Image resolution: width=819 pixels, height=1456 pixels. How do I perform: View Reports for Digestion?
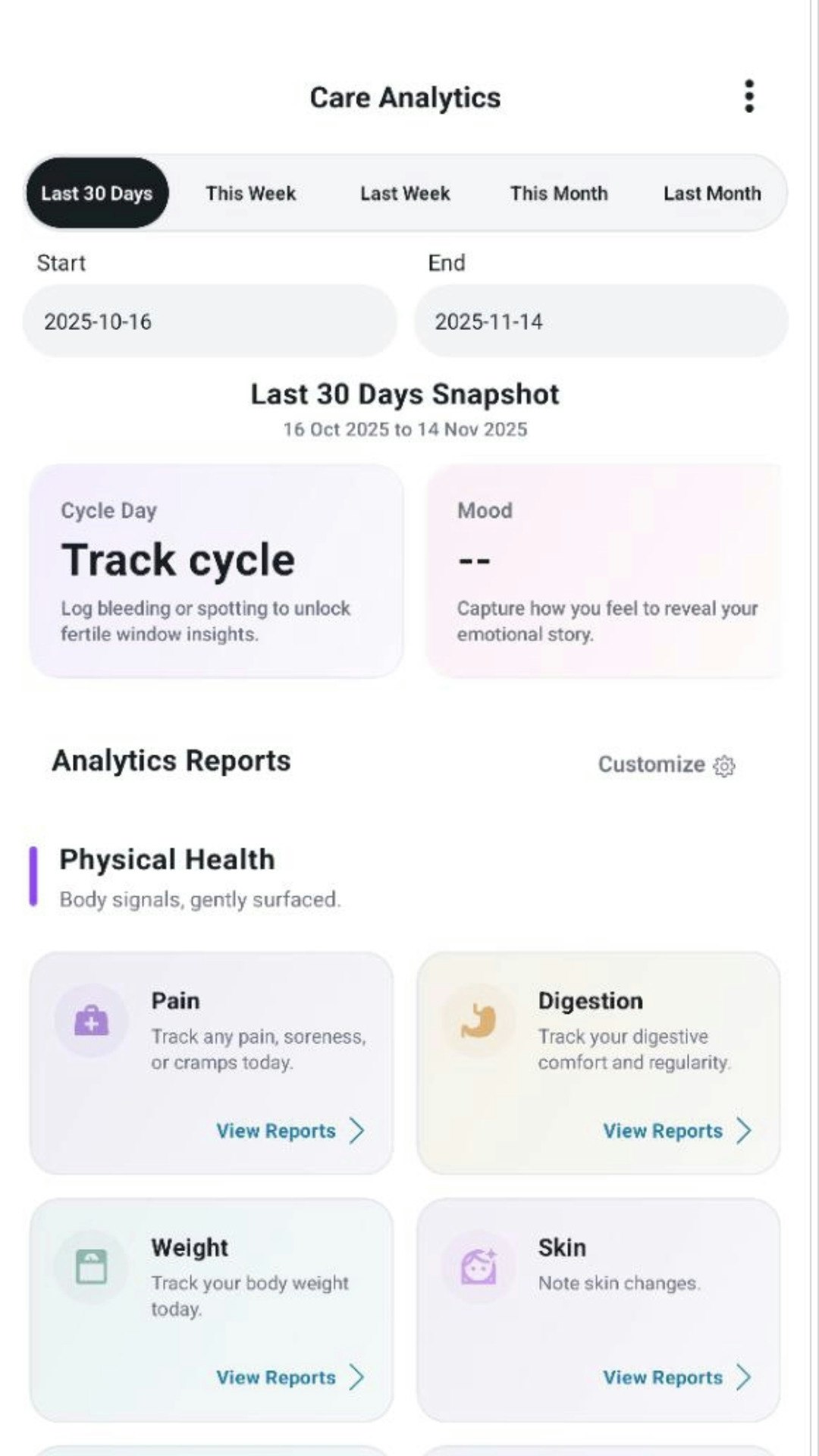tap(677, 1131)
